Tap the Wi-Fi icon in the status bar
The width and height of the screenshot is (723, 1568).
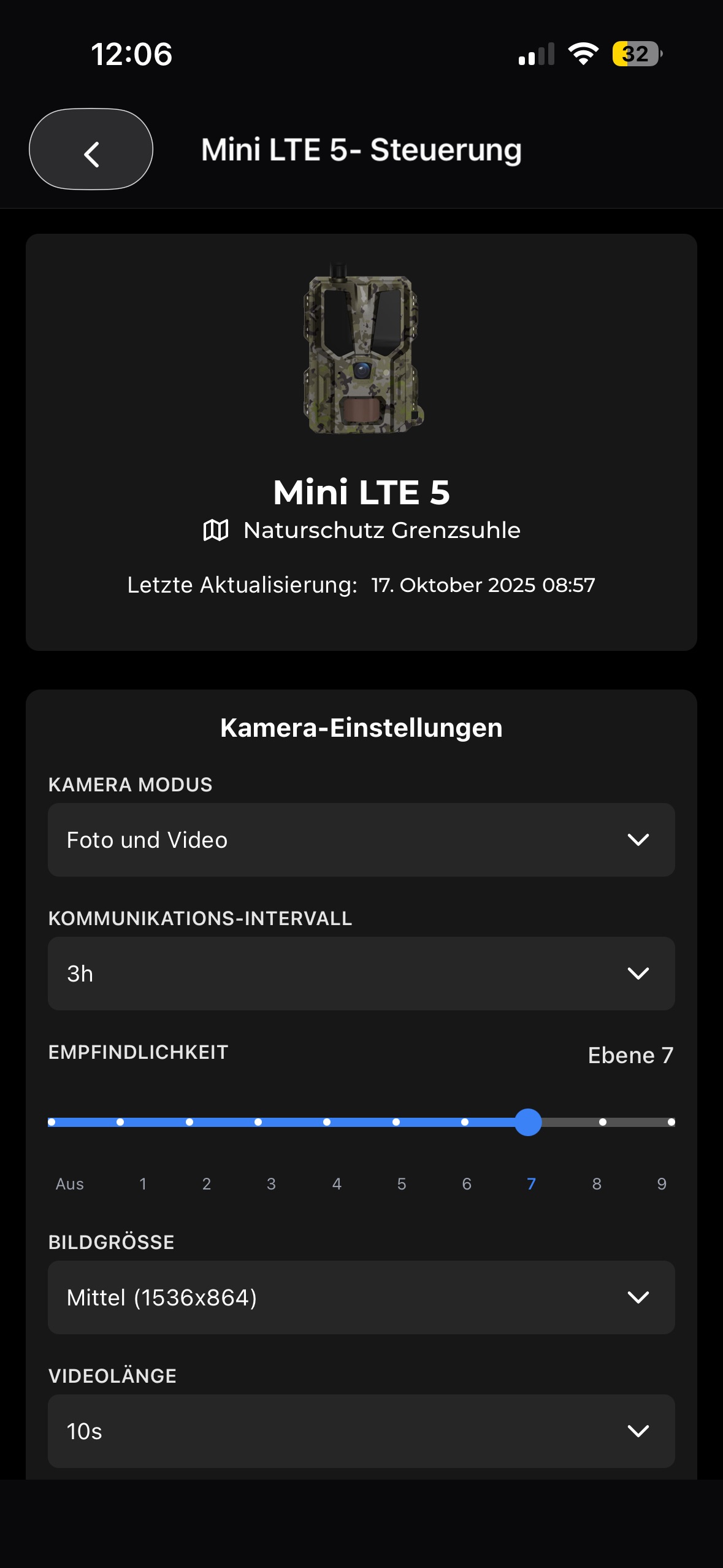pos(583,55)
